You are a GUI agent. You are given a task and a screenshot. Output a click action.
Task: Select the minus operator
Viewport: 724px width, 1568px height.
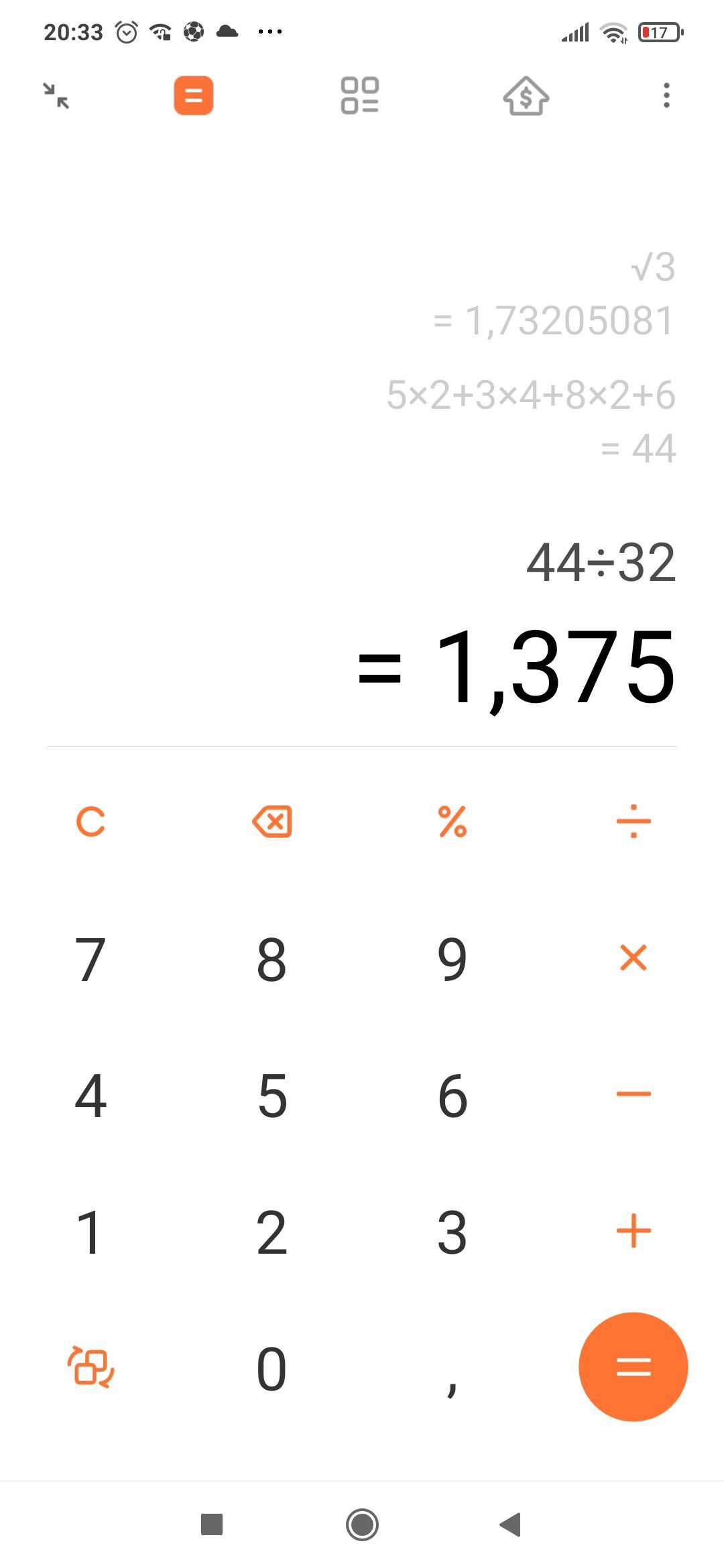[x=633, y=1094]
